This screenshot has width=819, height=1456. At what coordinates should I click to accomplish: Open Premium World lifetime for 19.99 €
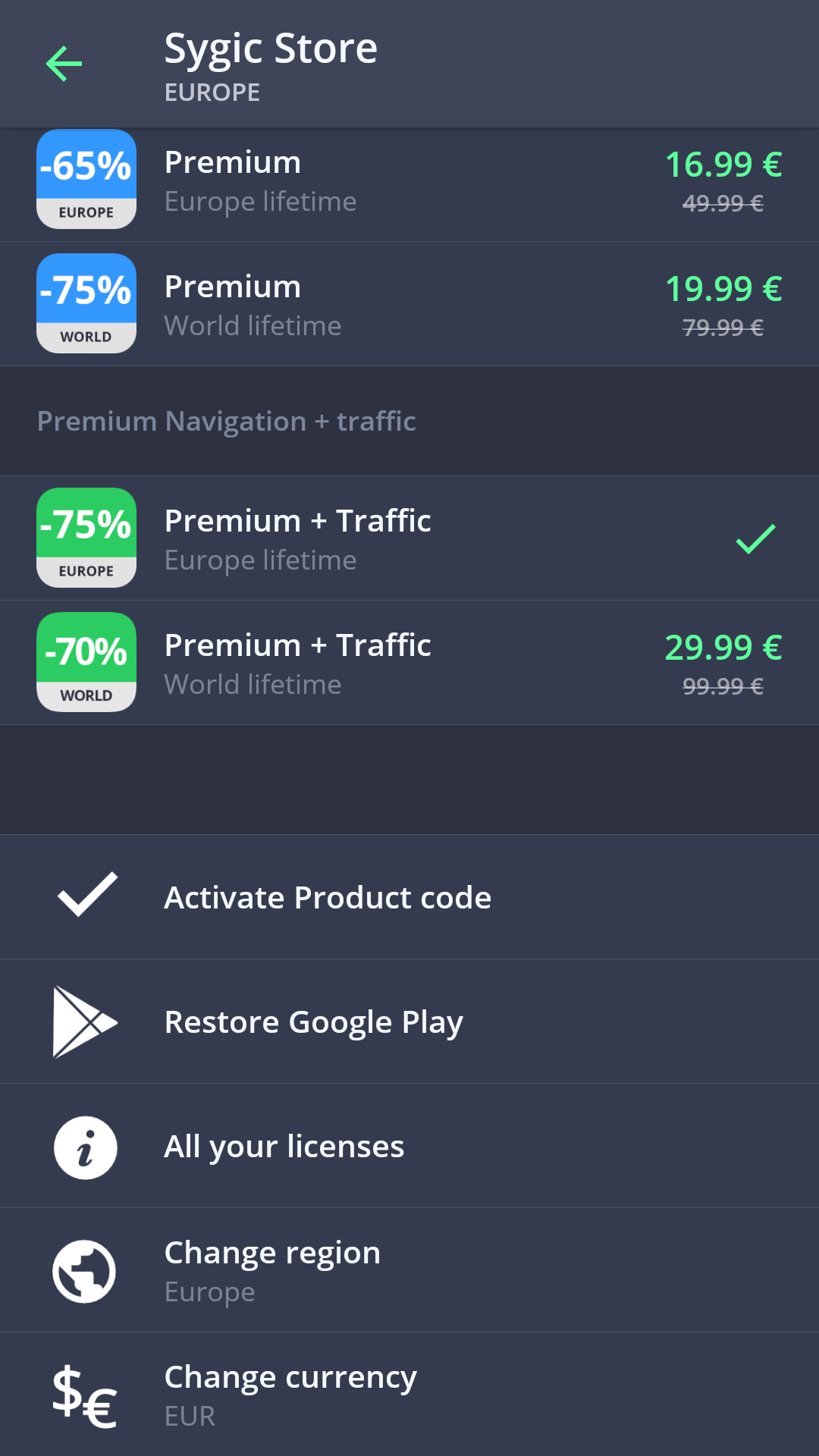[x=409, y=304]
